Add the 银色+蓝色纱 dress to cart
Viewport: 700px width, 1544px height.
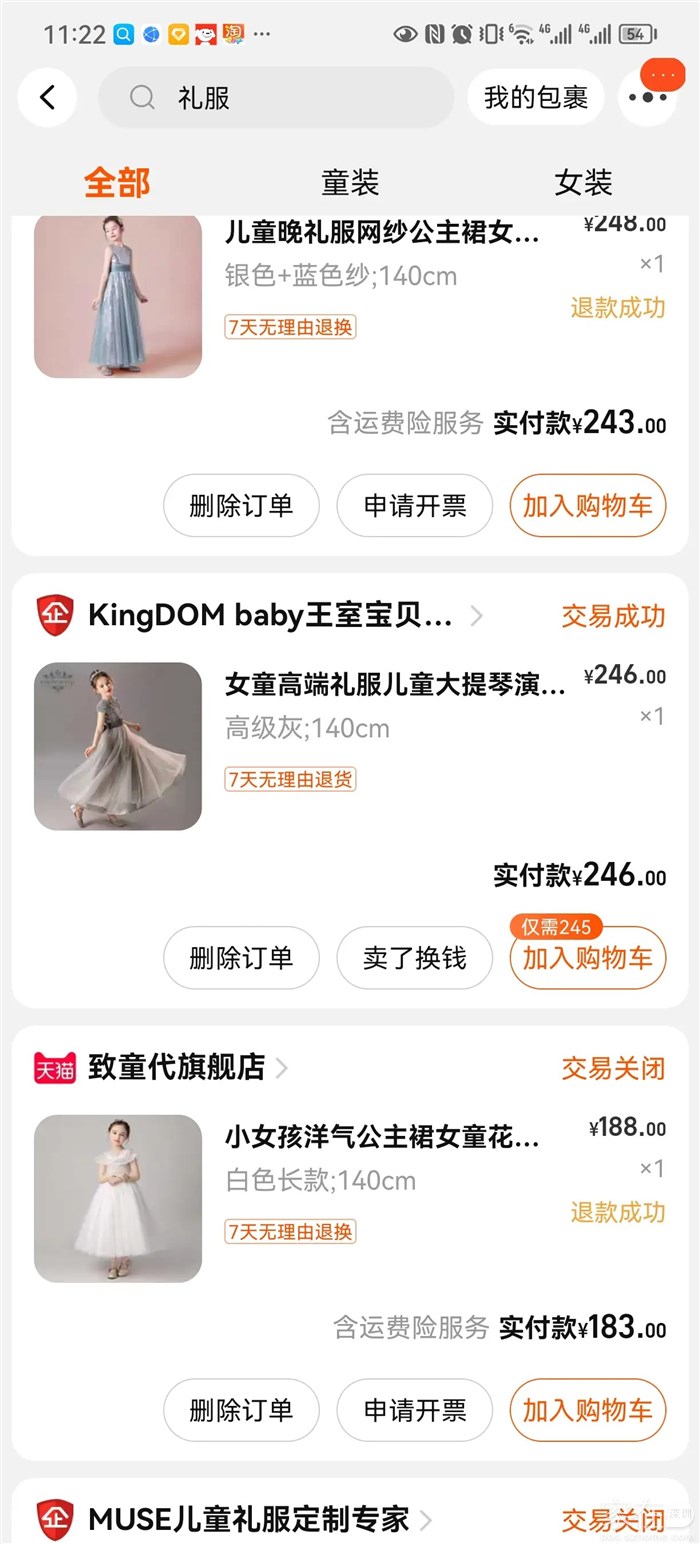587,505
